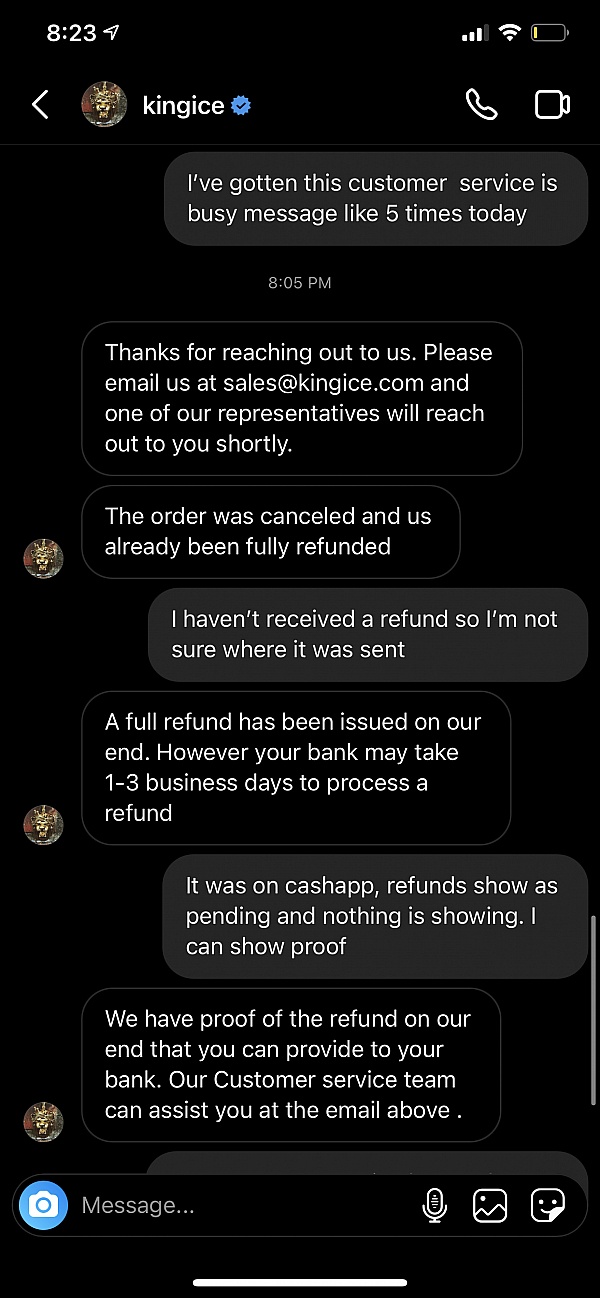
Task: Open kingice profile from the header
Action: coord(183,105)
